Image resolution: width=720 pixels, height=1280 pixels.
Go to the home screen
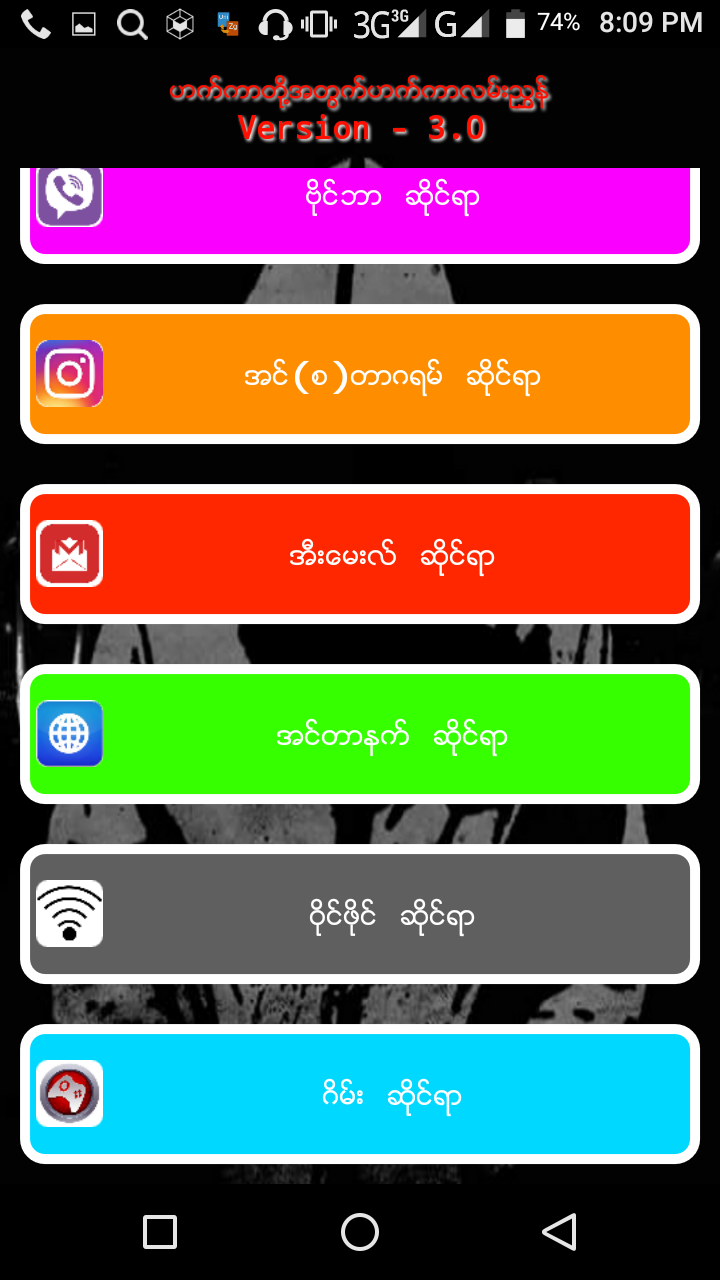tap(360, 1232)
